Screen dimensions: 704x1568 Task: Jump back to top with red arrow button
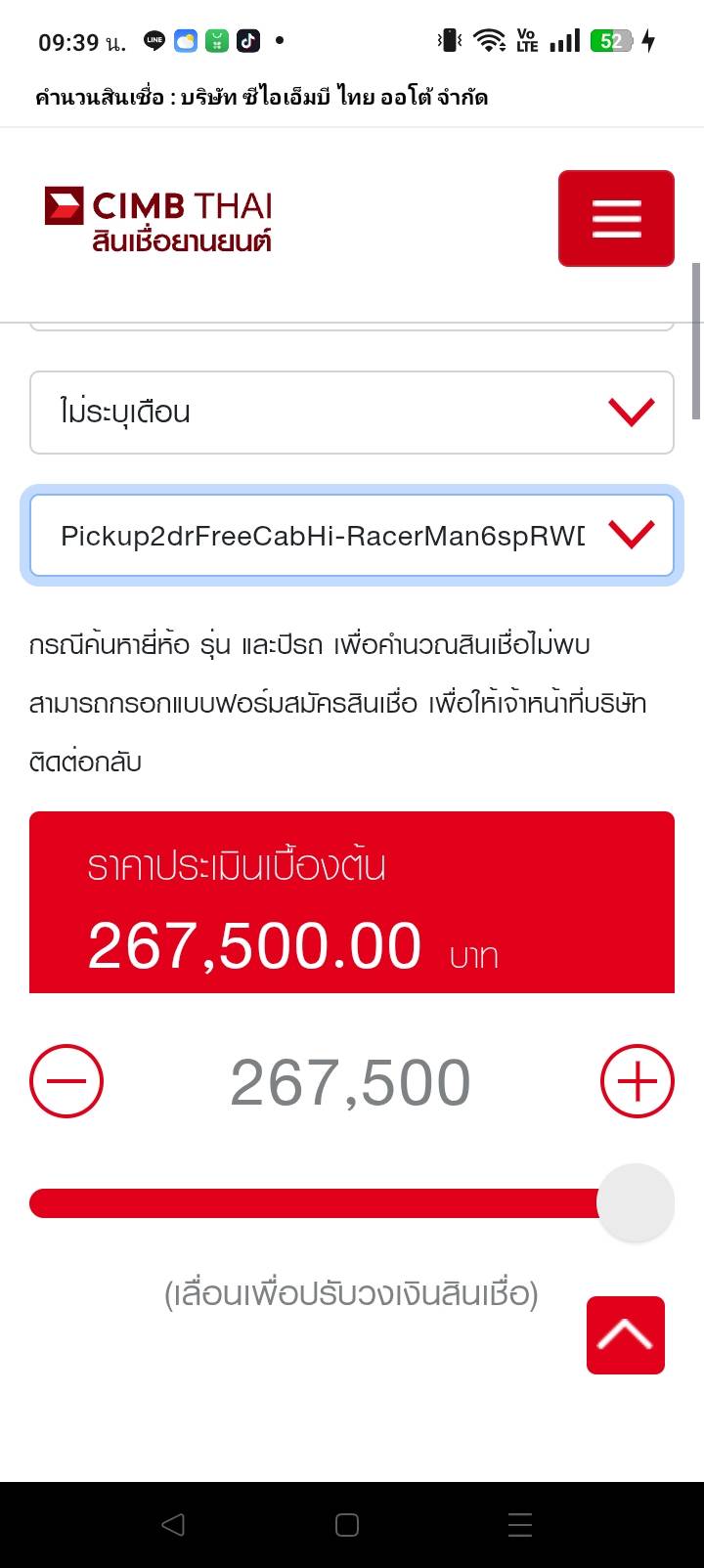click(x=626, y=1334)
